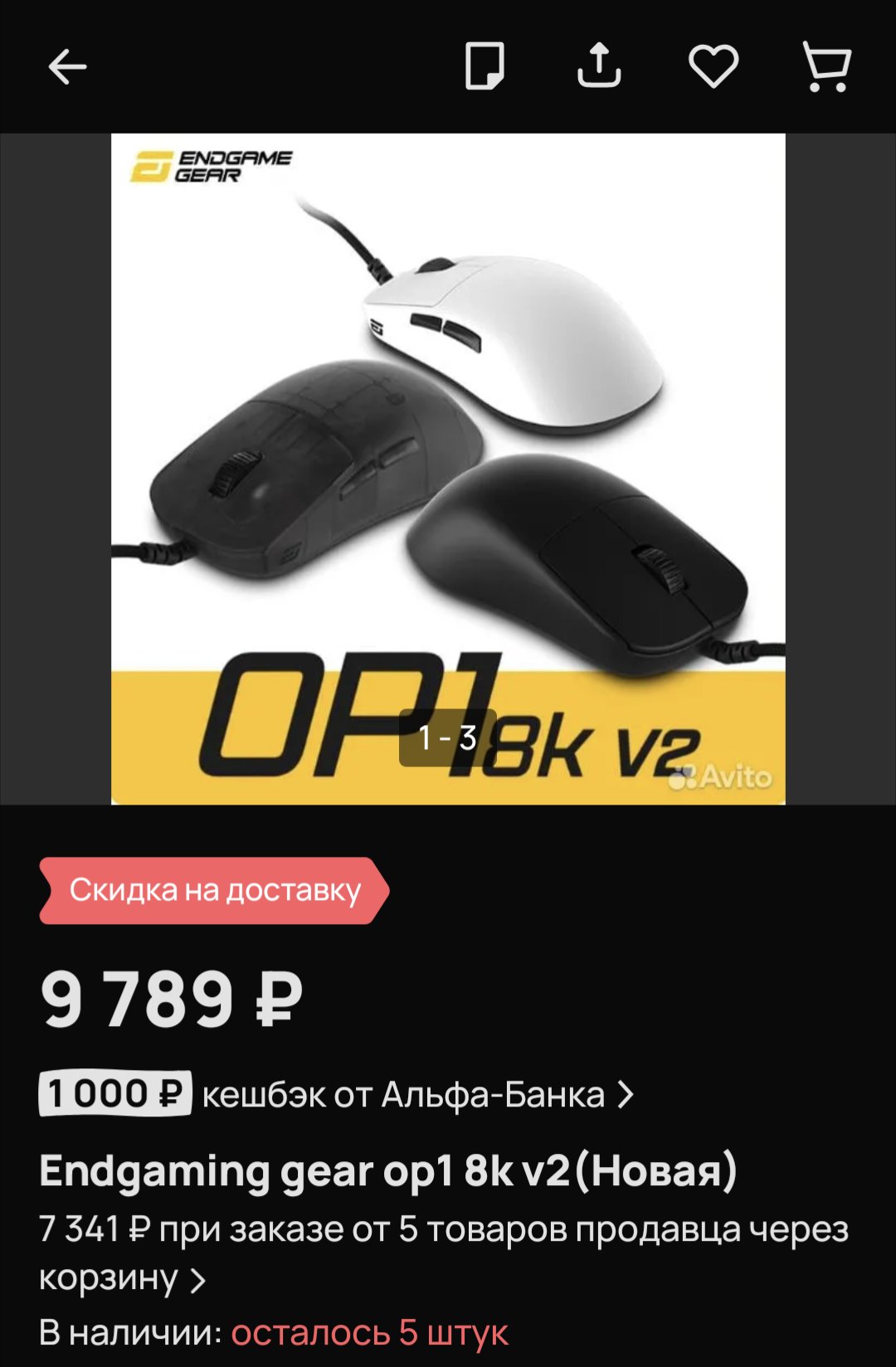Add the listing to favorites
The width and height of the screenshot is (896, 1367).
(x=713, y=66)
